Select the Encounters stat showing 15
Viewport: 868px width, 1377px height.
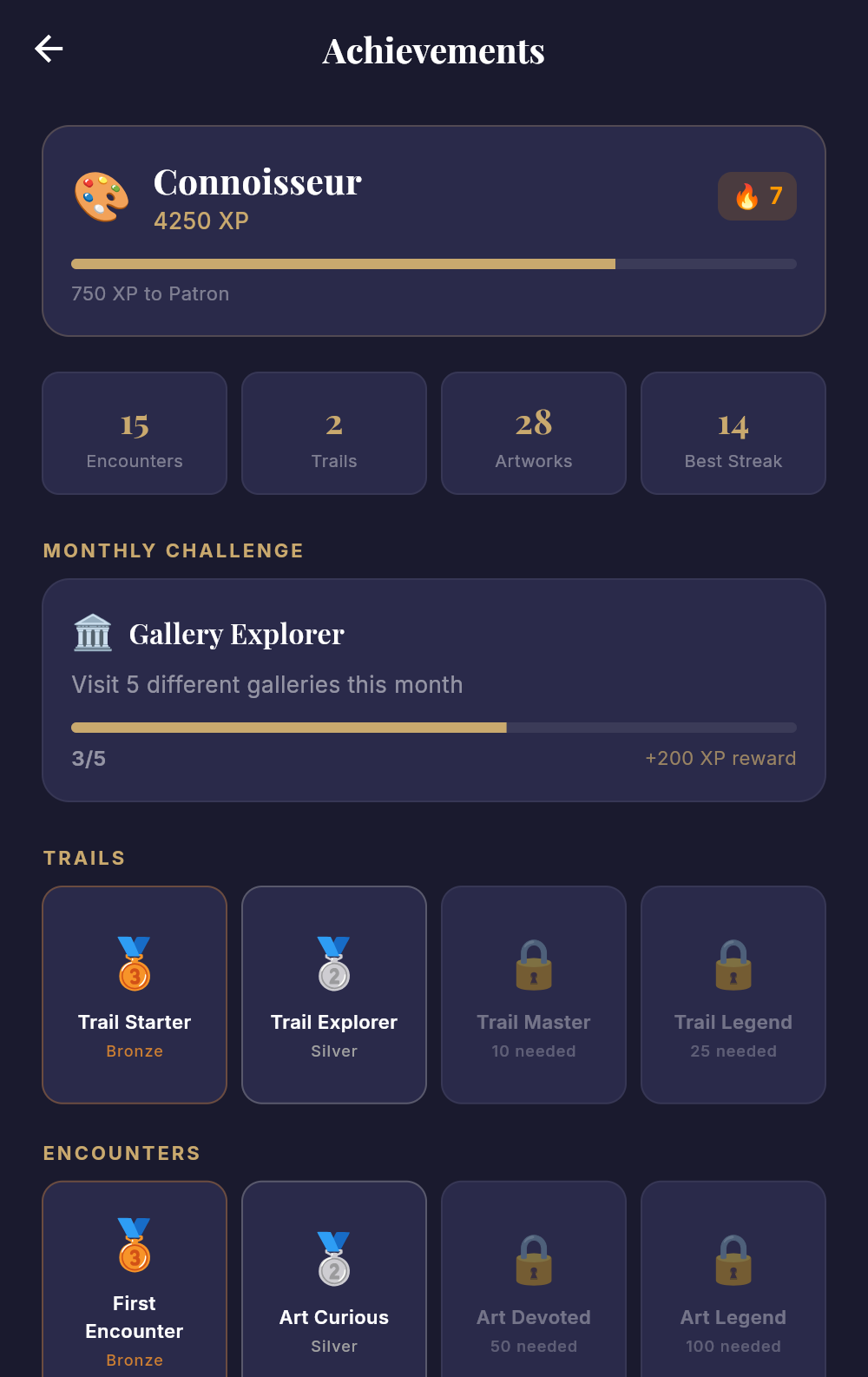pyautogui.click(x=134, y=433)
